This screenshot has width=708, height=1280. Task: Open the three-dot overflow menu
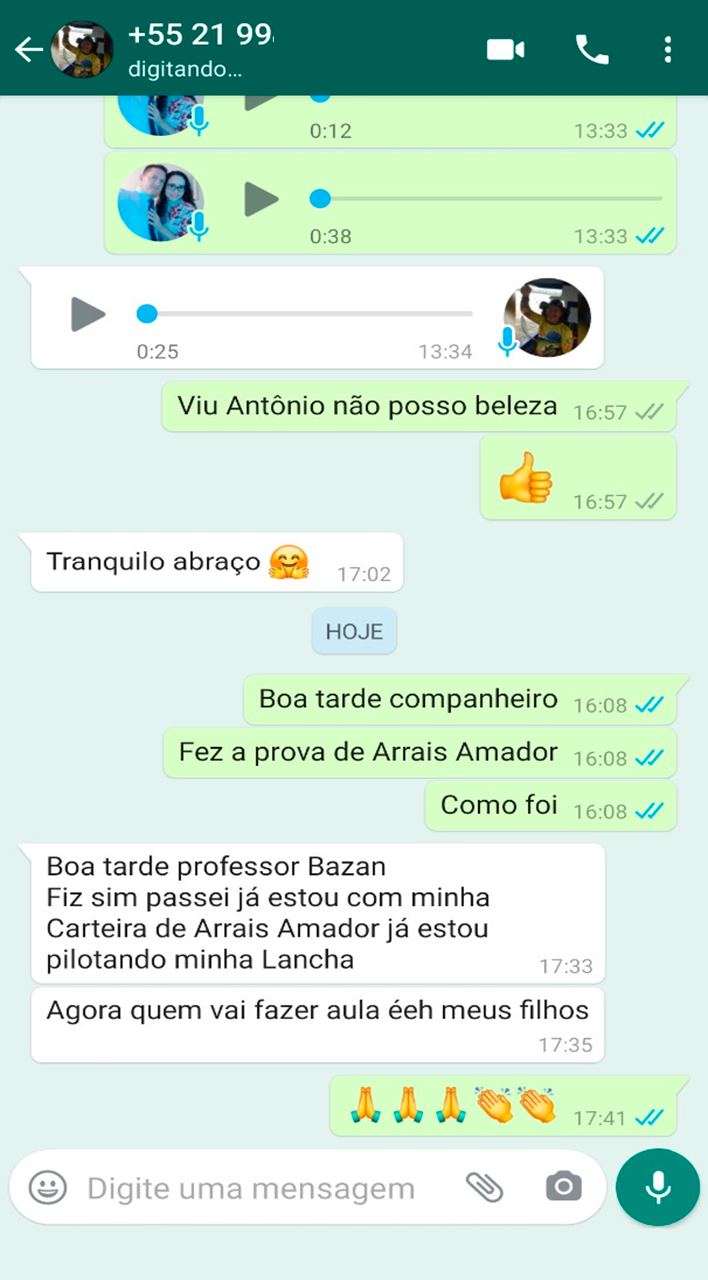(668, 49)
